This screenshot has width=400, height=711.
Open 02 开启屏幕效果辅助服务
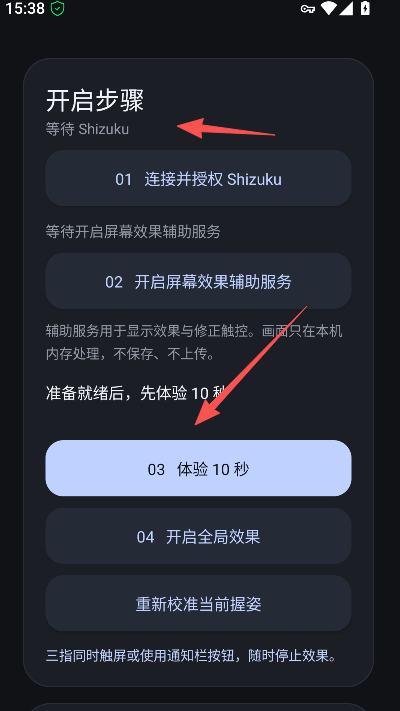(x=198, y=281)
